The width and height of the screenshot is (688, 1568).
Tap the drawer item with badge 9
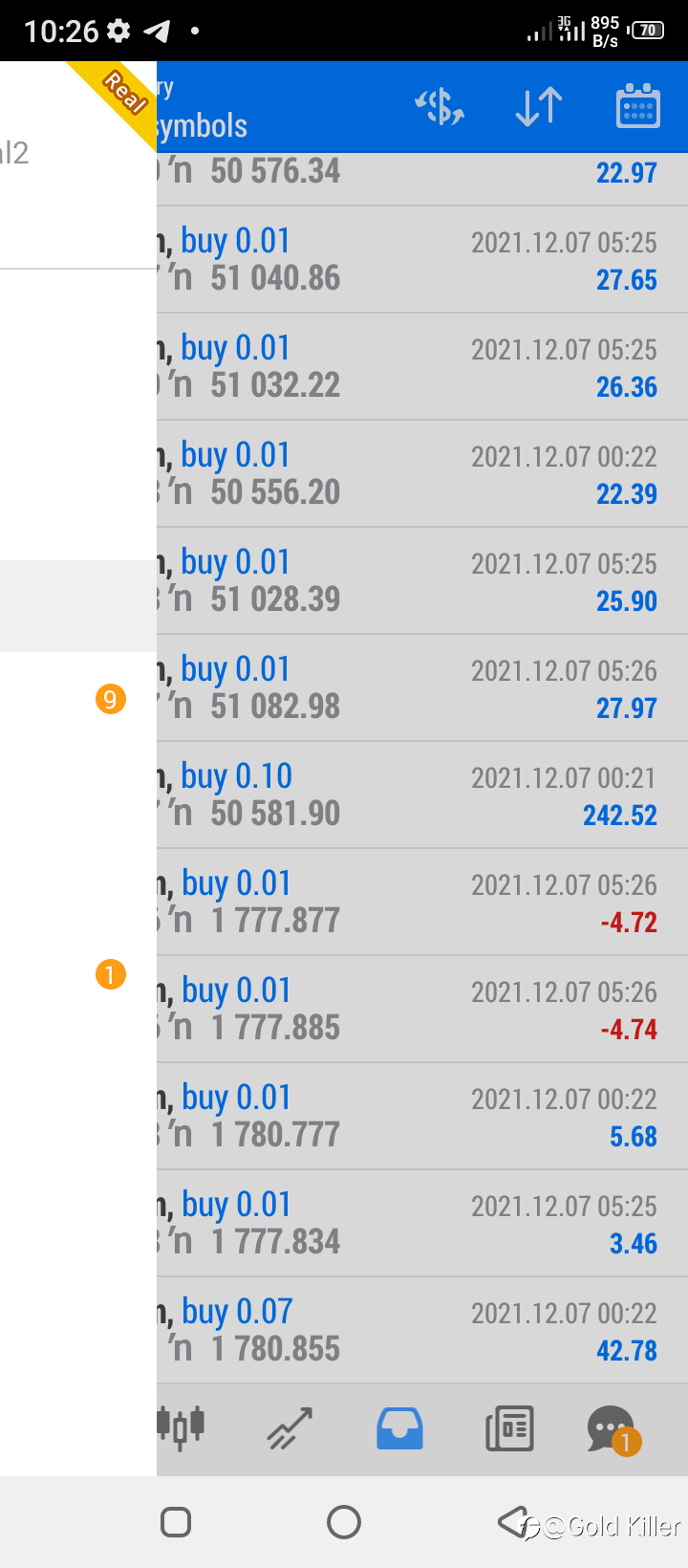78,699
